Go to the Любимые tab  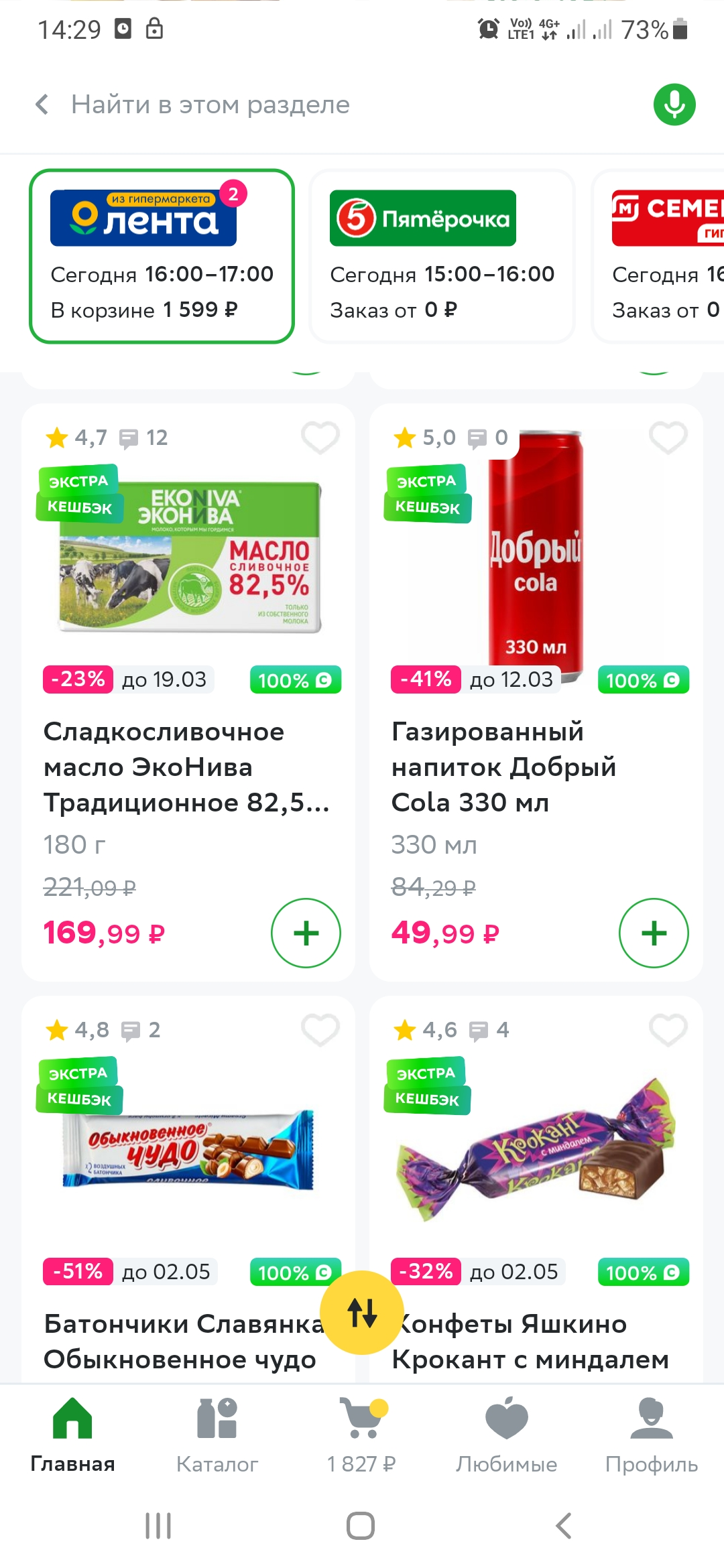click(507, 1435)
